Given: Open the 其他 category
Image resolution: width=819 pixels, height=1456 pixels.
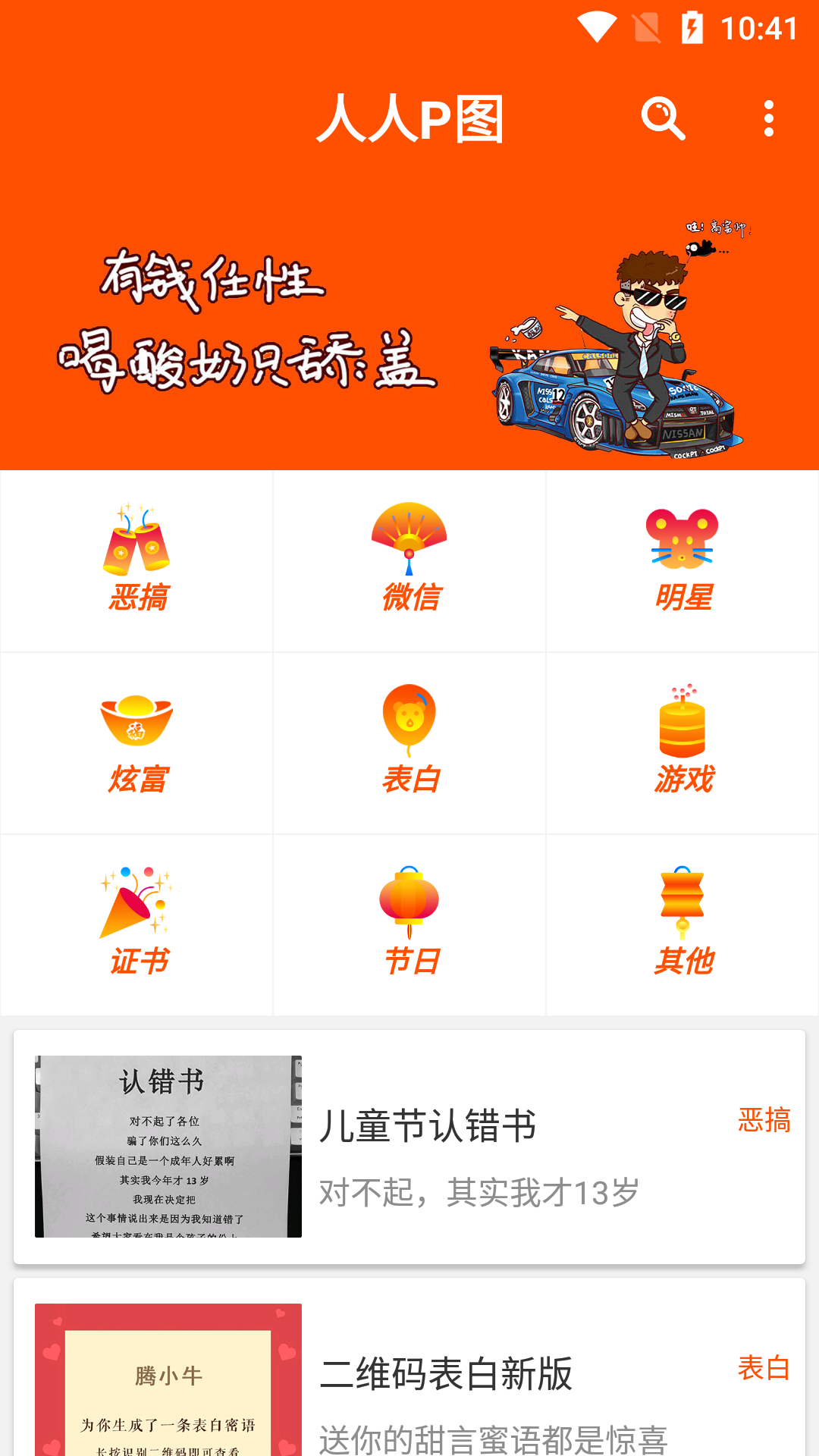Looking at the screenshot, I should (x=682, y=925).
